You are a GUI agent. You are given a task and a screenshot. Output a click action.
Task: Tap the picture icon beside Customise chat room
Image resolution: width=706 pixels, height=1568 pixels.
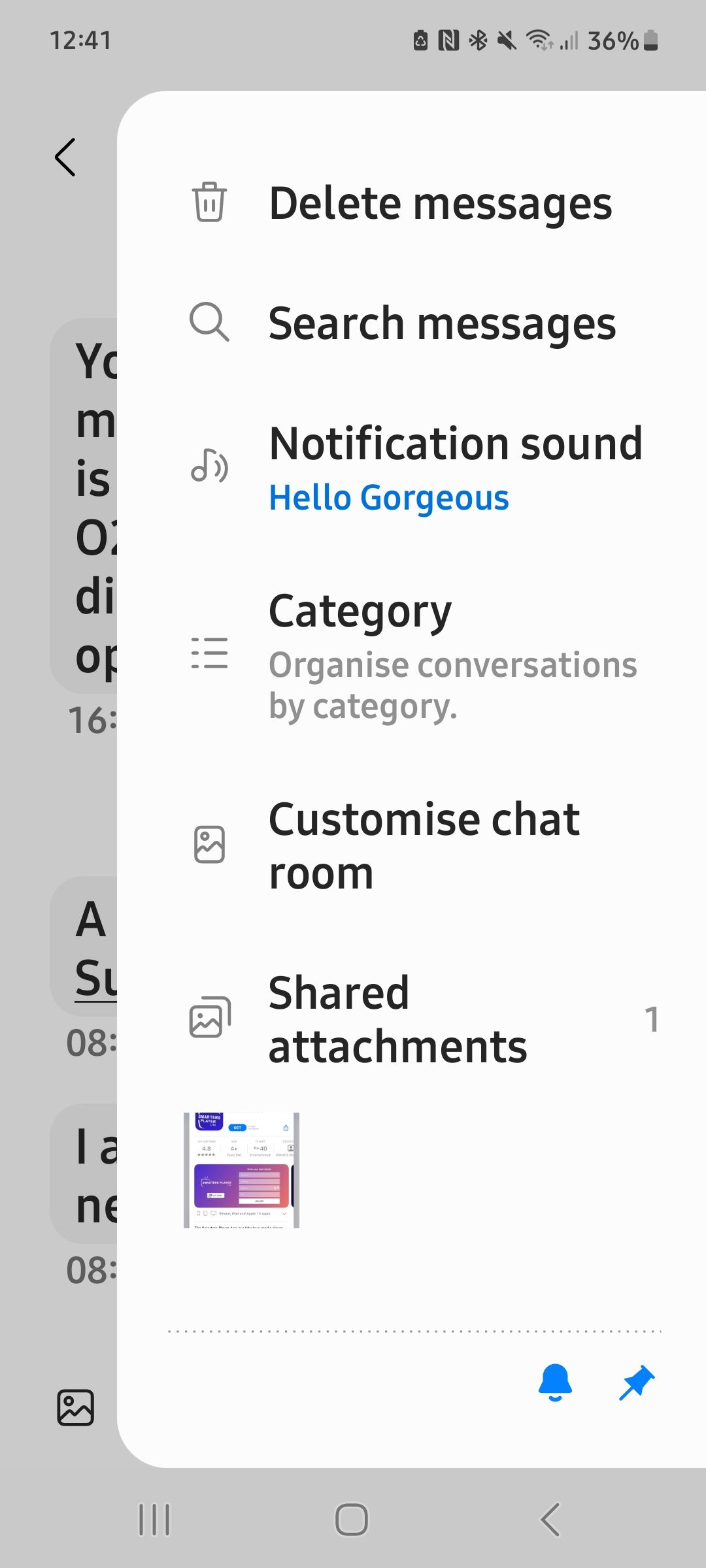click(209, 843)
